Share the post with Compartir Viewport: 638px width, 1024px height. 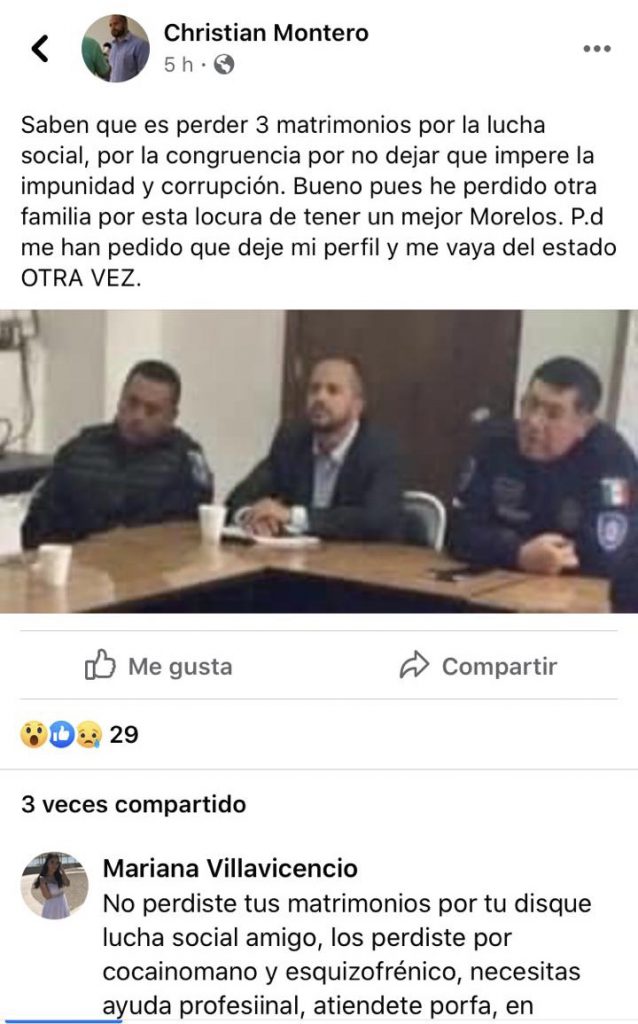click(x=477, y=666)
